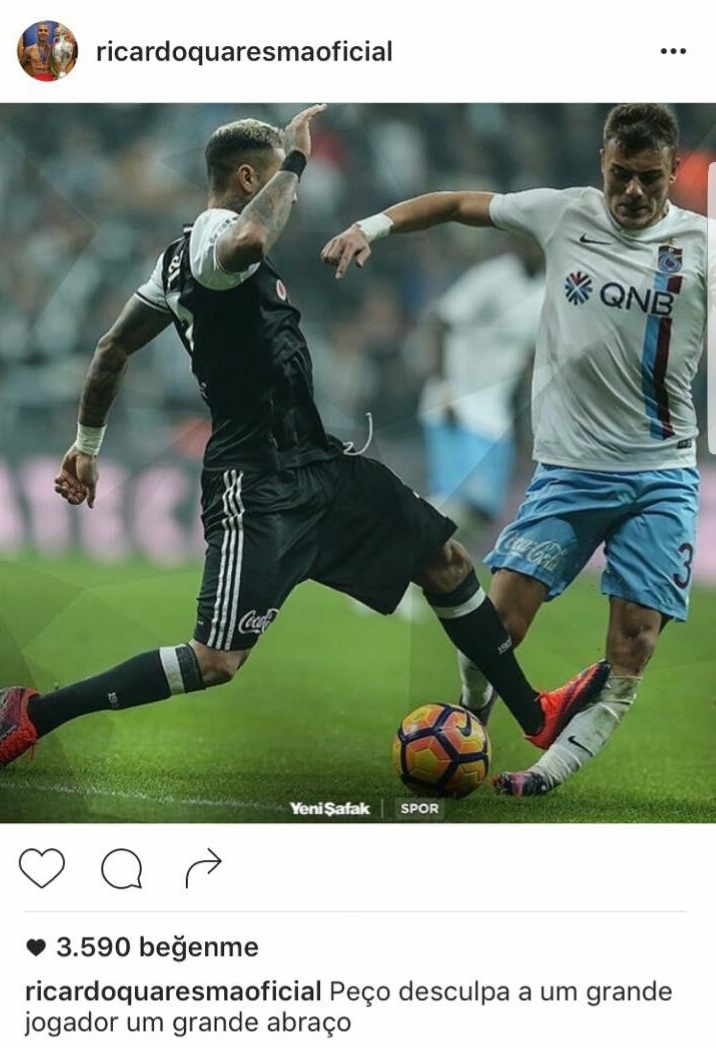Image resolution: width=716 pixels, height=1048 pixels.
Task: View the 3.590 beğenme likes list
Action: click(157, 947)
